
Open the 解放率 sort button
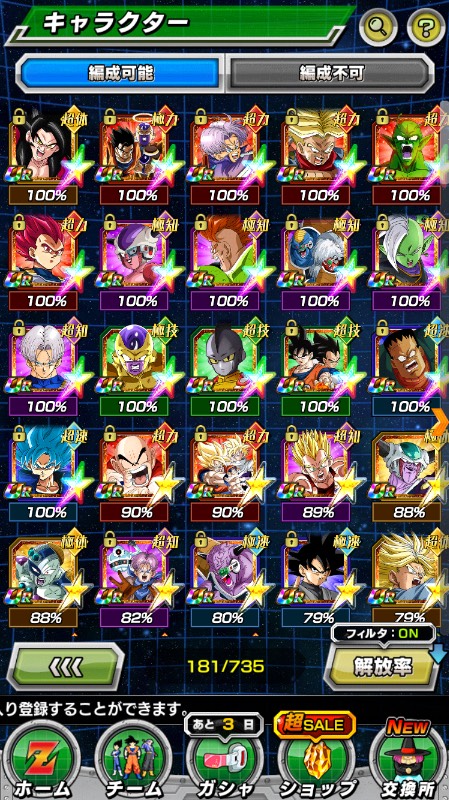(x=382, y=666)
